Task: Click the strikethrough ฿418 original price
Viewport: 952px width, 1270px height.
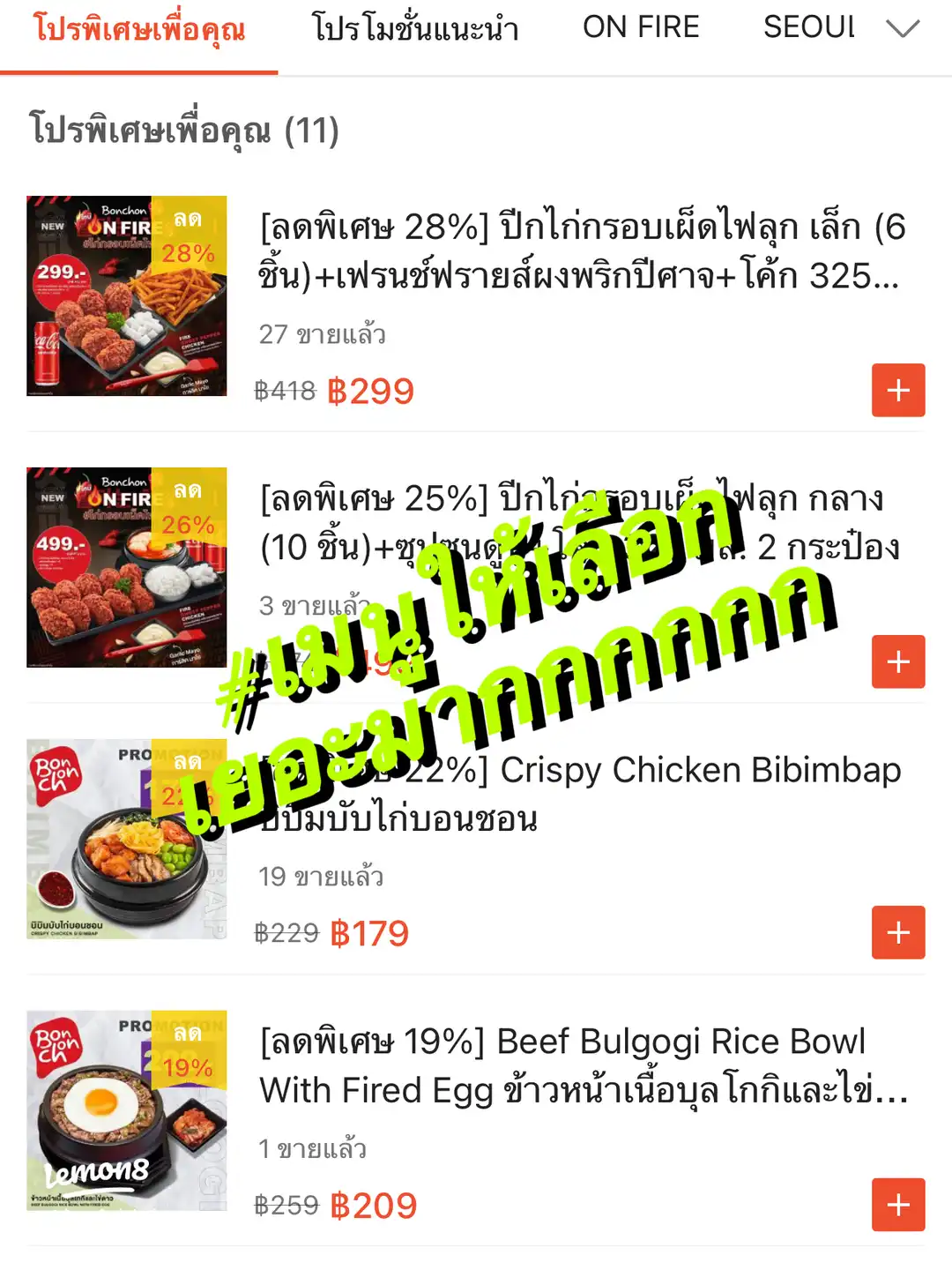Action: [282, 389]
